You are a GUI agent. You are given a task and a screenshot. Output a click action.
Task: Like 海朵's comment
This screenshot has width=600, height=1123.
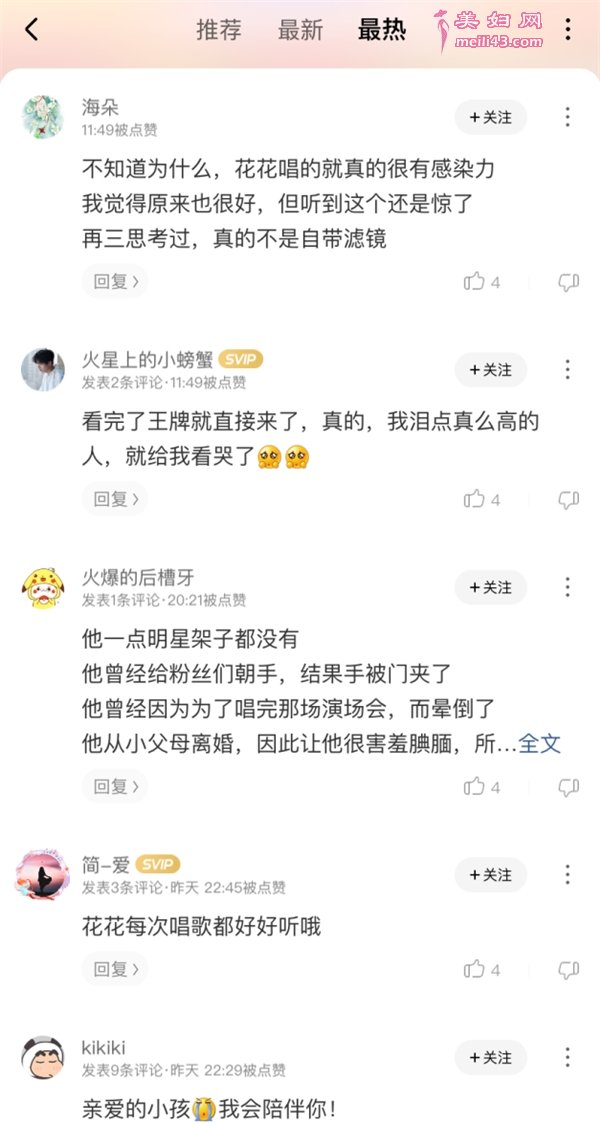tap(475, 282)
